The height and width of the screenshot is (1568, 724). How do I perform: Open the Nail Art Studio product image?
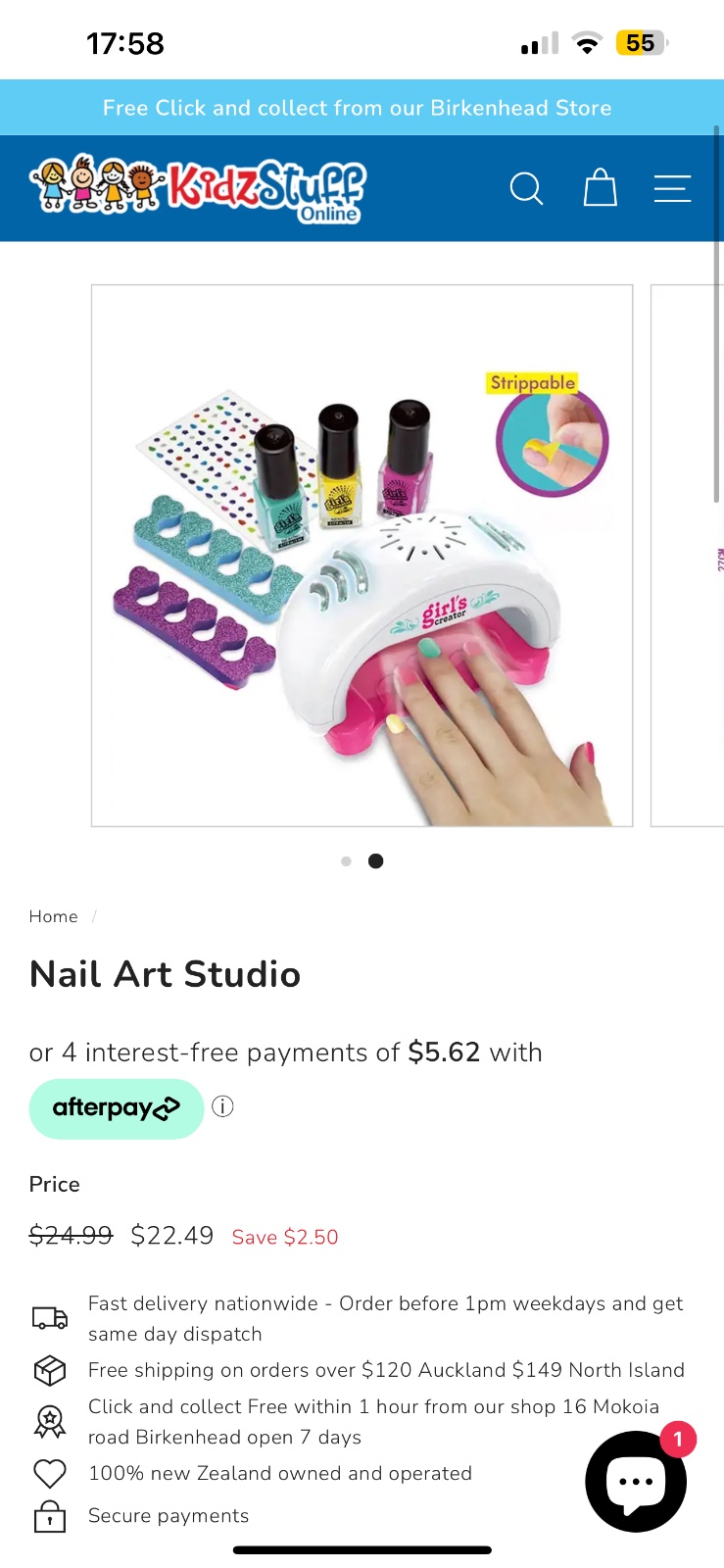tap(362, 556)
